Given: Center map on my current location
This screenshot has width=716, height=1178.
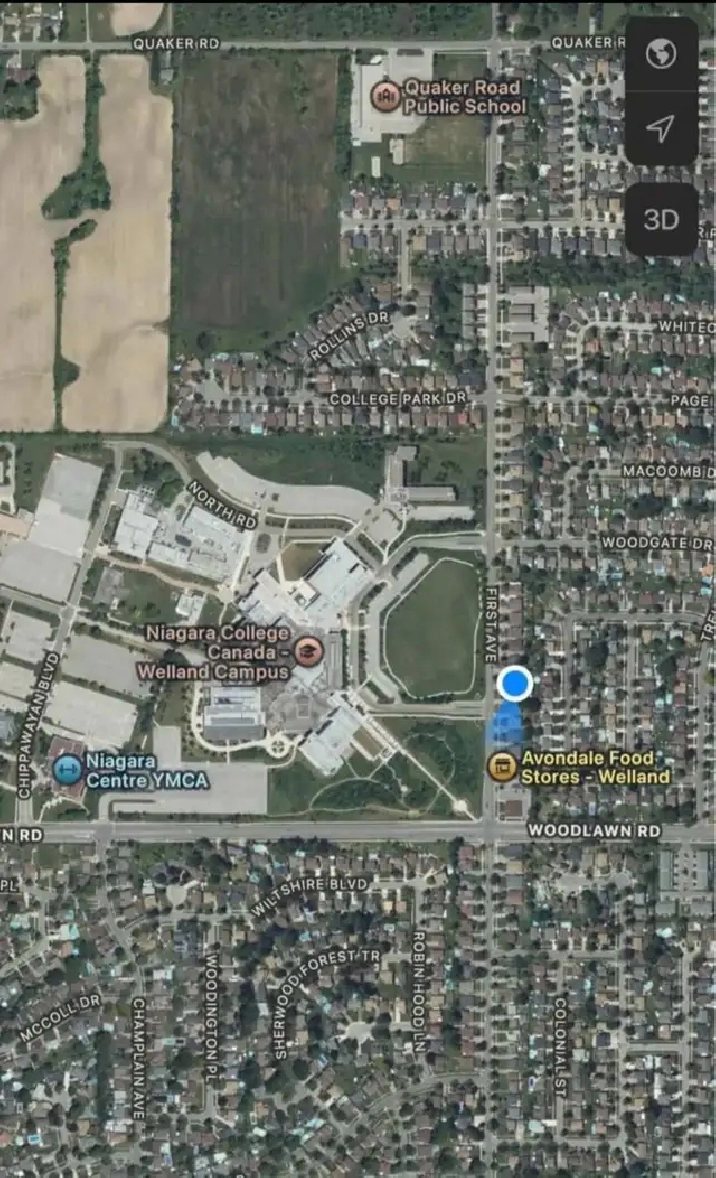Looking at the screenshot, I should pos(661,128).
